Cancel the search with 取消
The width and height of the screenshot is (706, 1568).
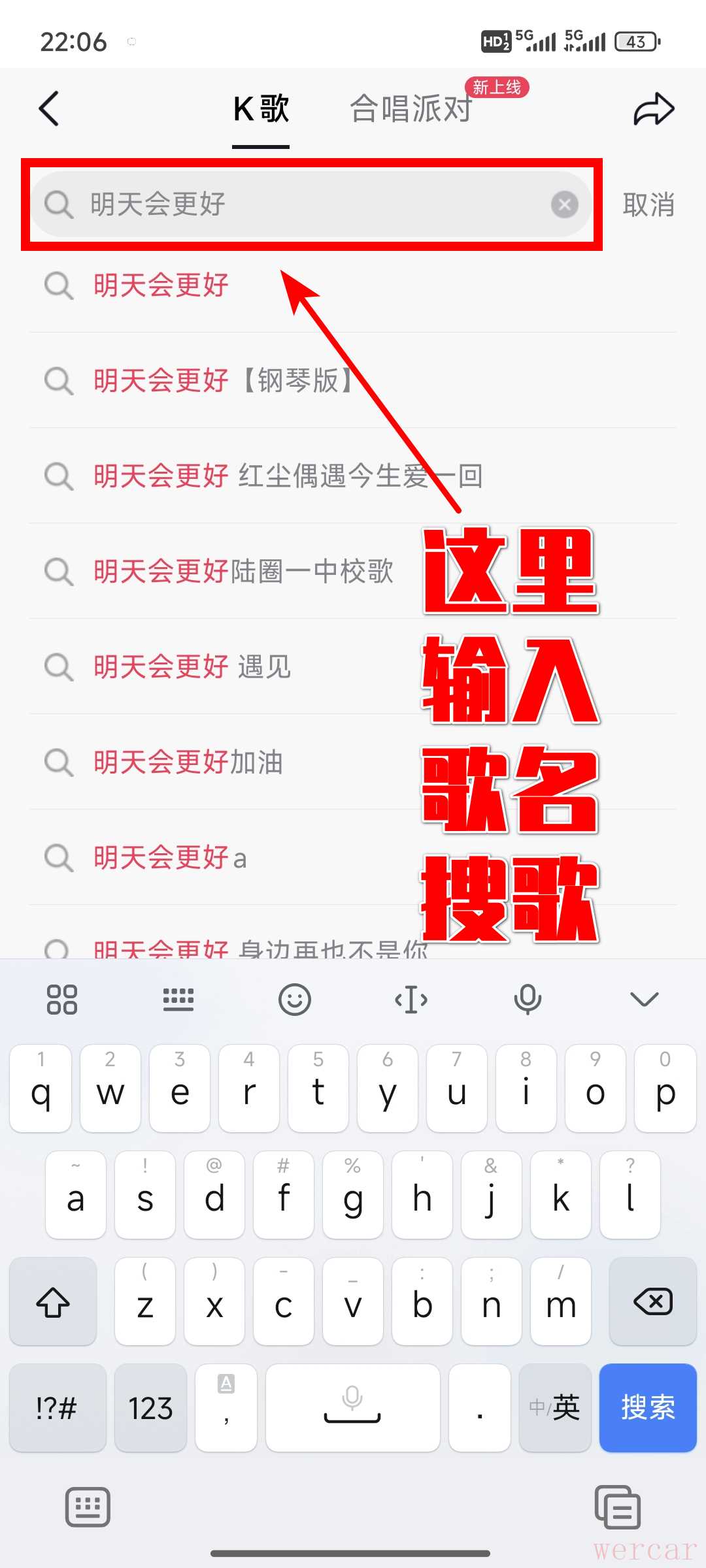[x=648, y=204]
